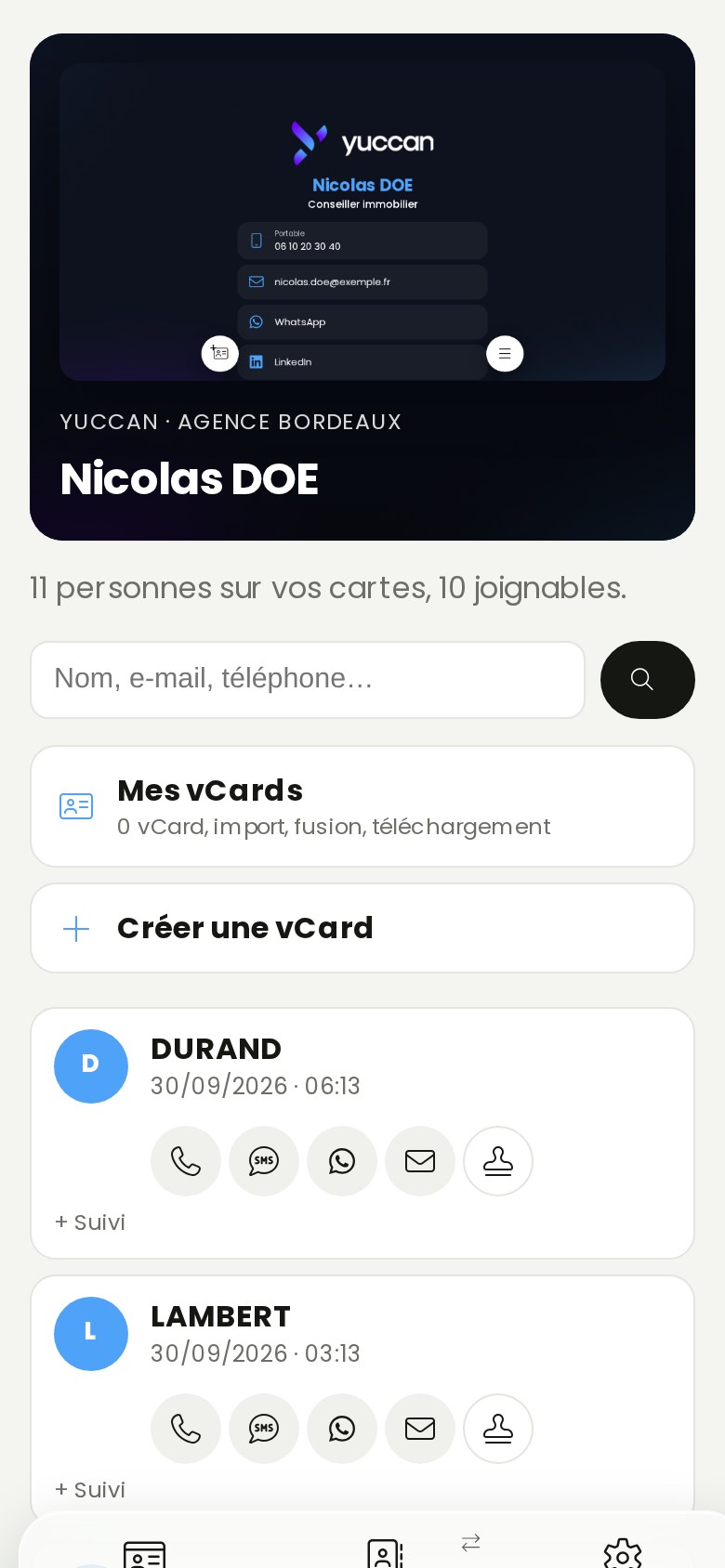Message LAMBERT on WhatsApp
The image size is (725, 1568).
click(x=342, y=1429)
